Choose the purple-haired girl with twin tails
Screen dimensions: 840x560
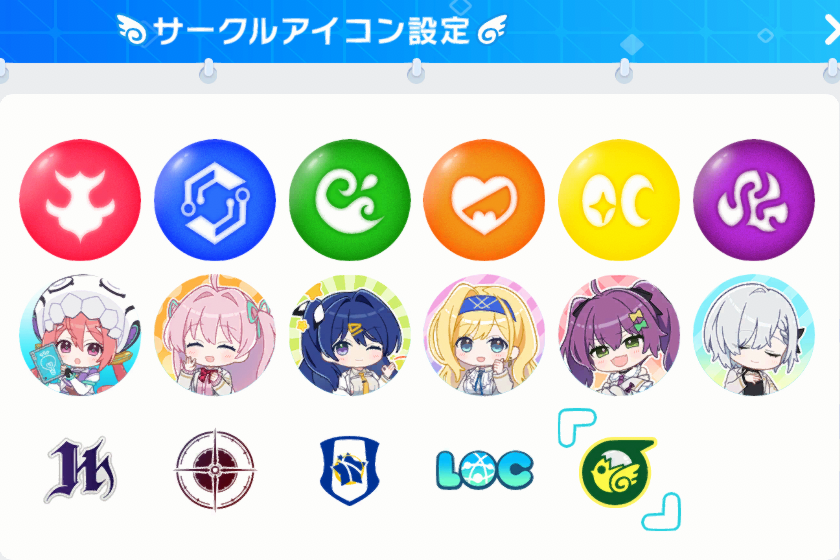point(619,334)
